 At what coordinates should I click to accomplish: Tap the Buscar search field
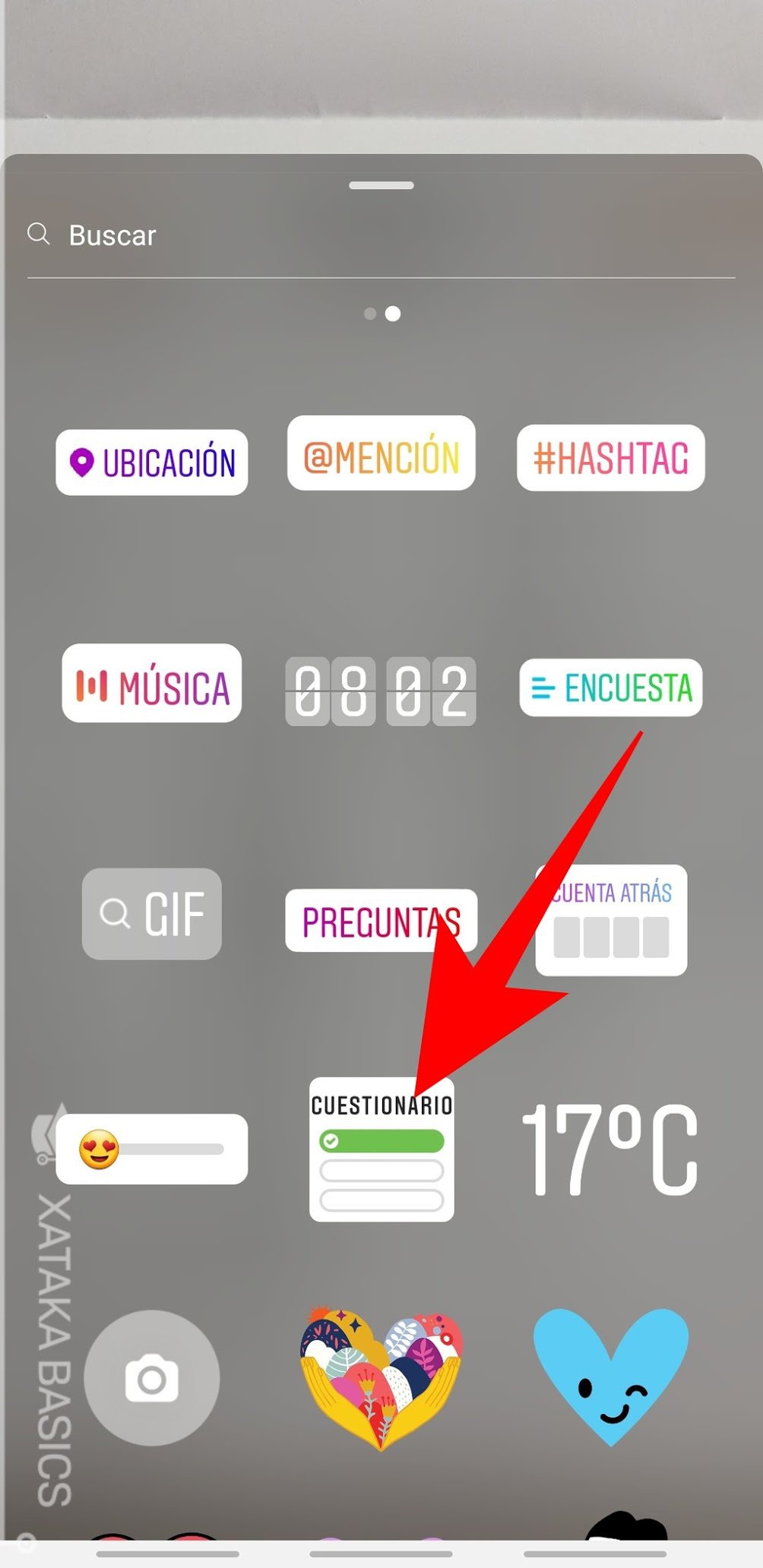click(x=380, y=236)
